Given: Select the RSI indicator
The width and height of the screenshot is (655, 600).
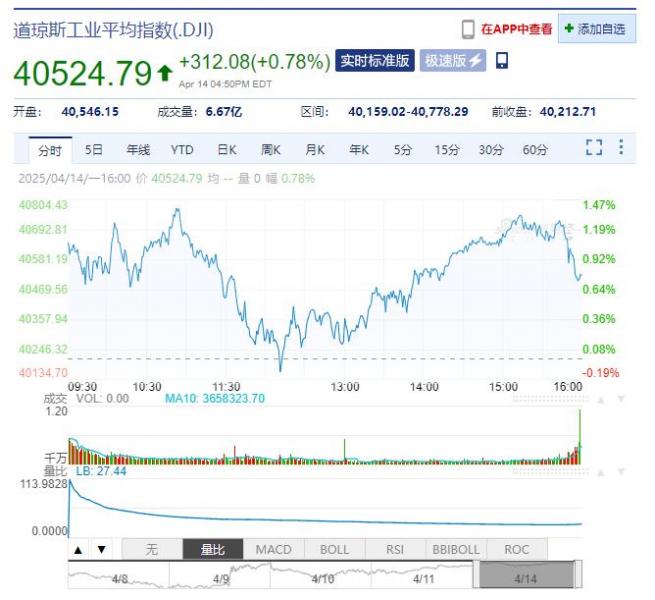Looking at the screenshot, I should pos(395,549).
